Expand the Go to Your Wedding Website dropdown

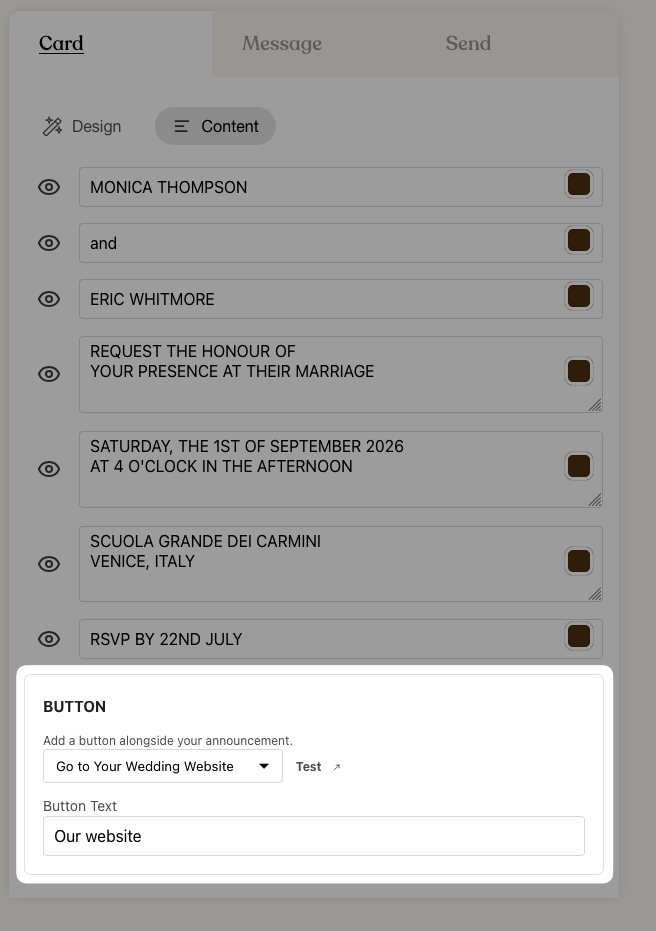[163, 766]
